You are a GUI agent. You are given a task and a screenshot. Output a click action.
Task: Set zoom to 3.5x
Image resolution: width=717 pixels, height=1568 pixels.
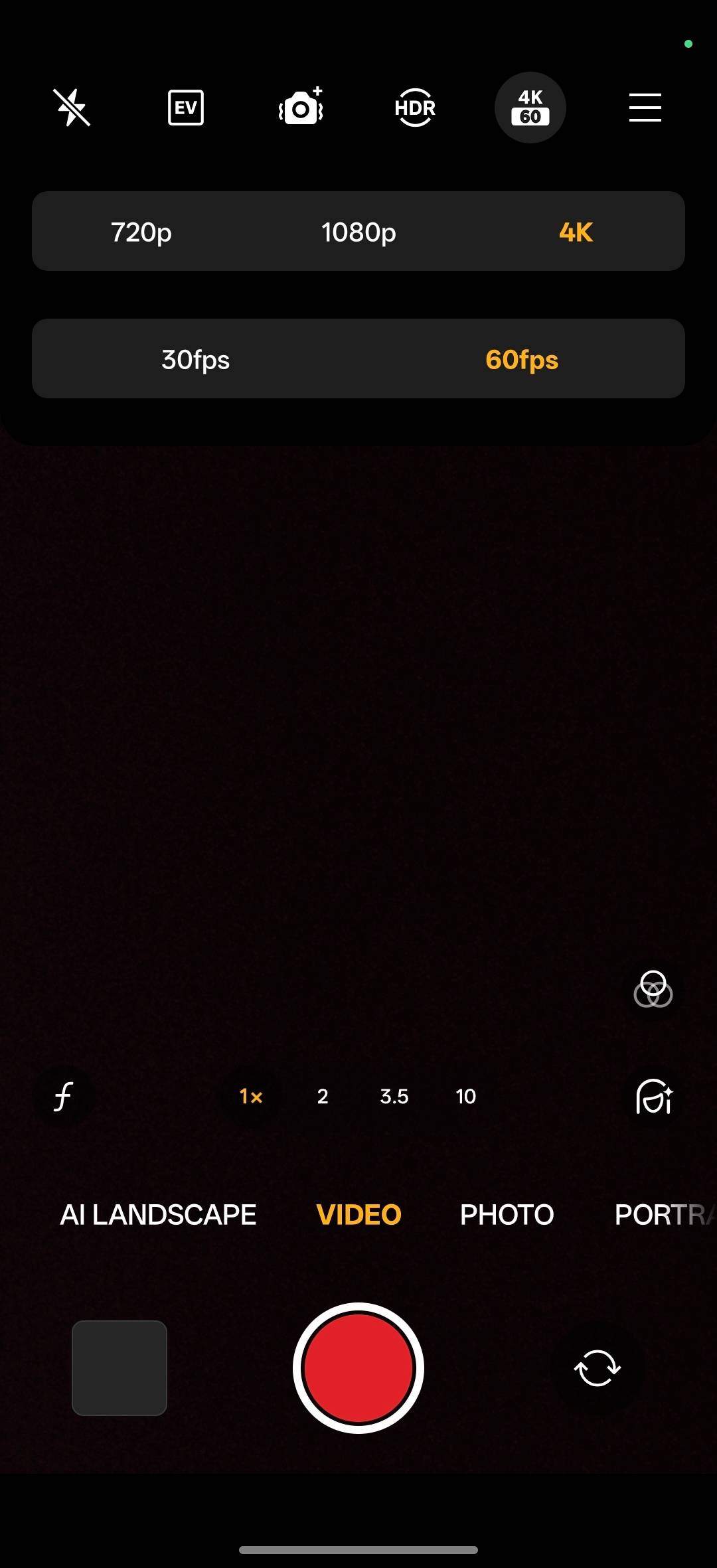click(x=394, y=1096)
